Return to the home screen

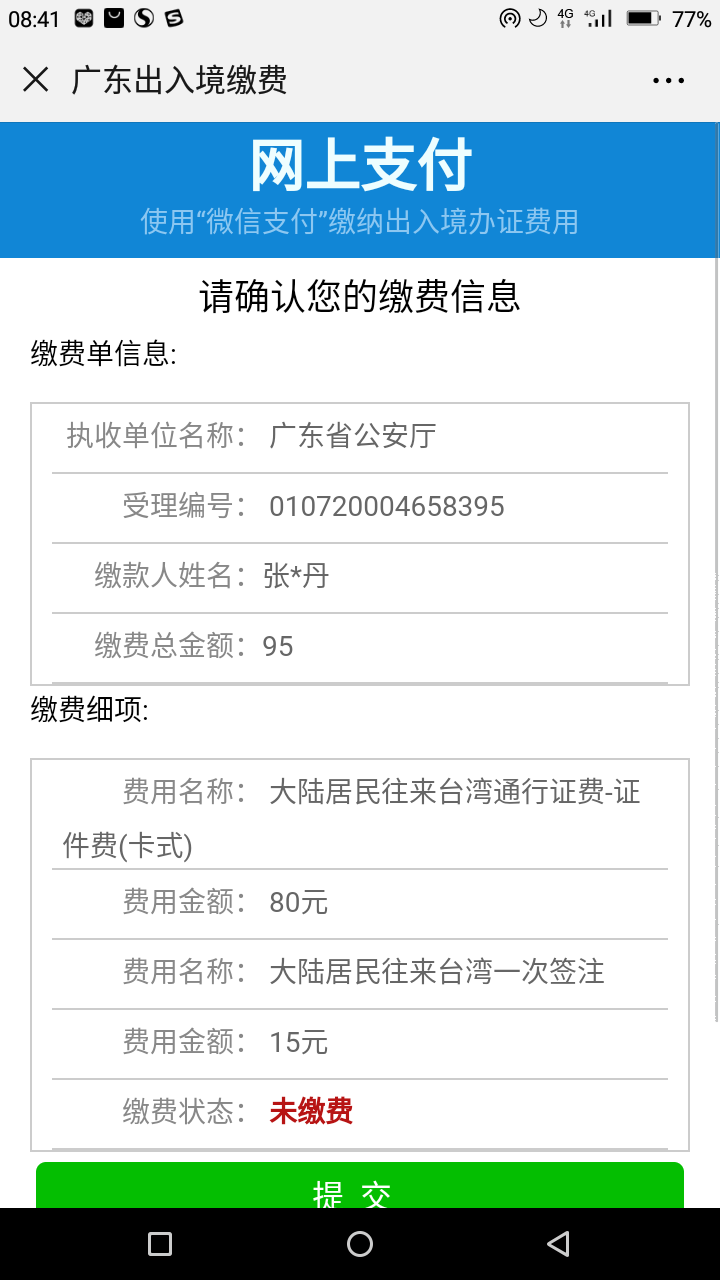(360, 1244)
